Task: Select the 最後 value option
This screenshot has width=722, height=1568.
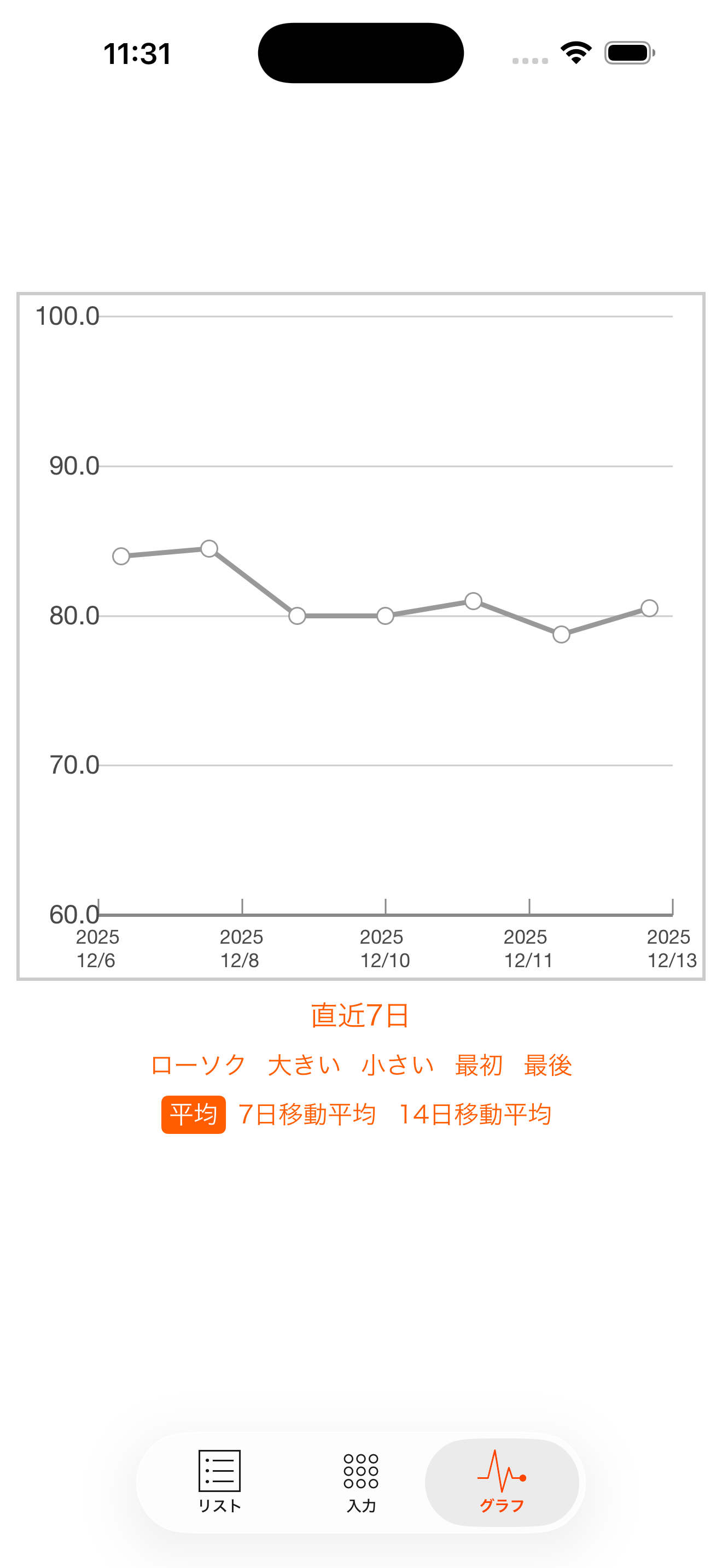Action: click(x=548, y=1065)
